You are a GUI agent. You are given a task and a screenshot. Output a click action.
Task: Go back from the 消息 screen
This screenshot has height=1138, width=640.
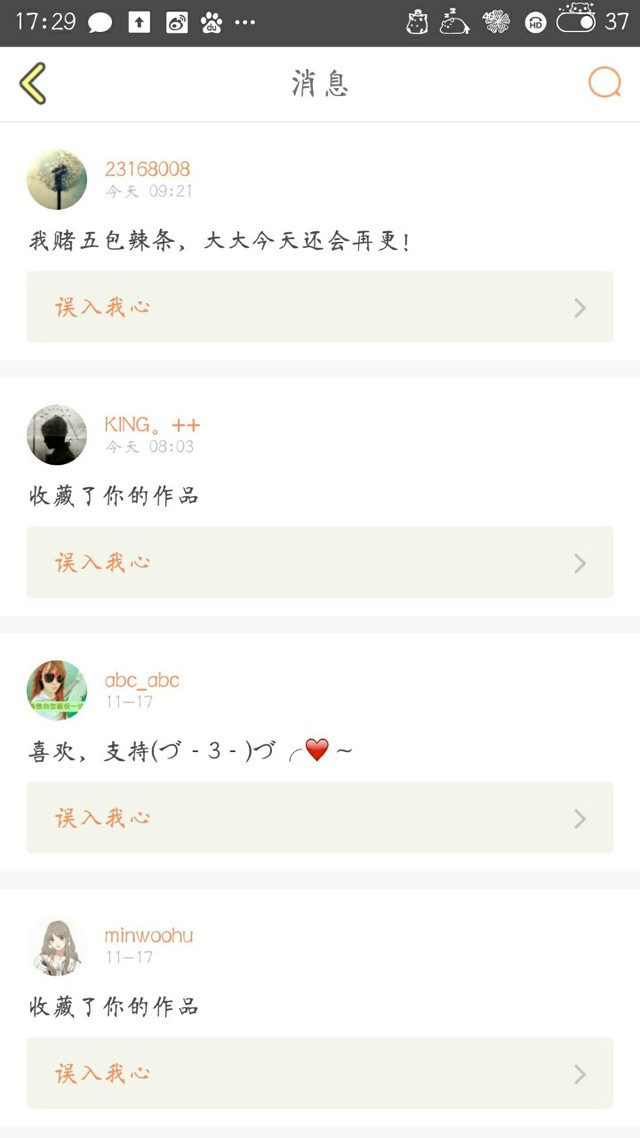[x=33, y=83]
